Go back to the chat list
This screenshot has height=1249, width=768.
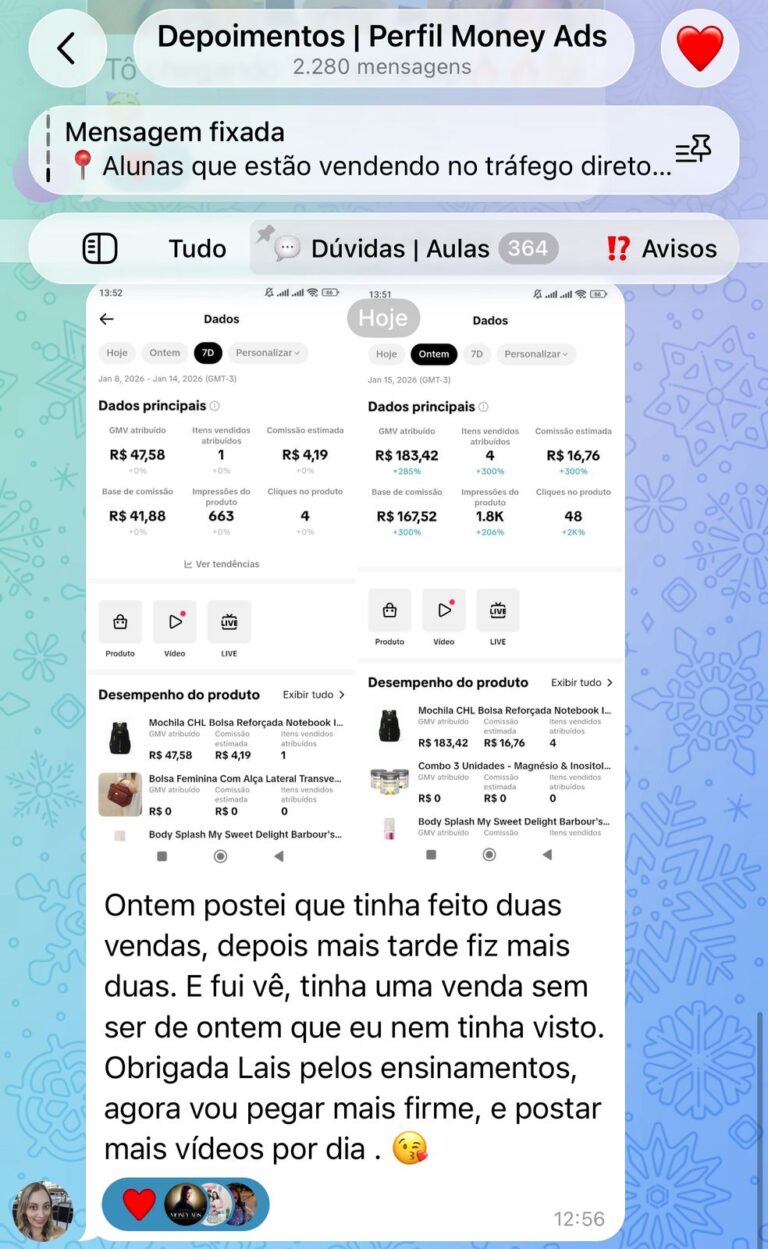tap(67, 48)
